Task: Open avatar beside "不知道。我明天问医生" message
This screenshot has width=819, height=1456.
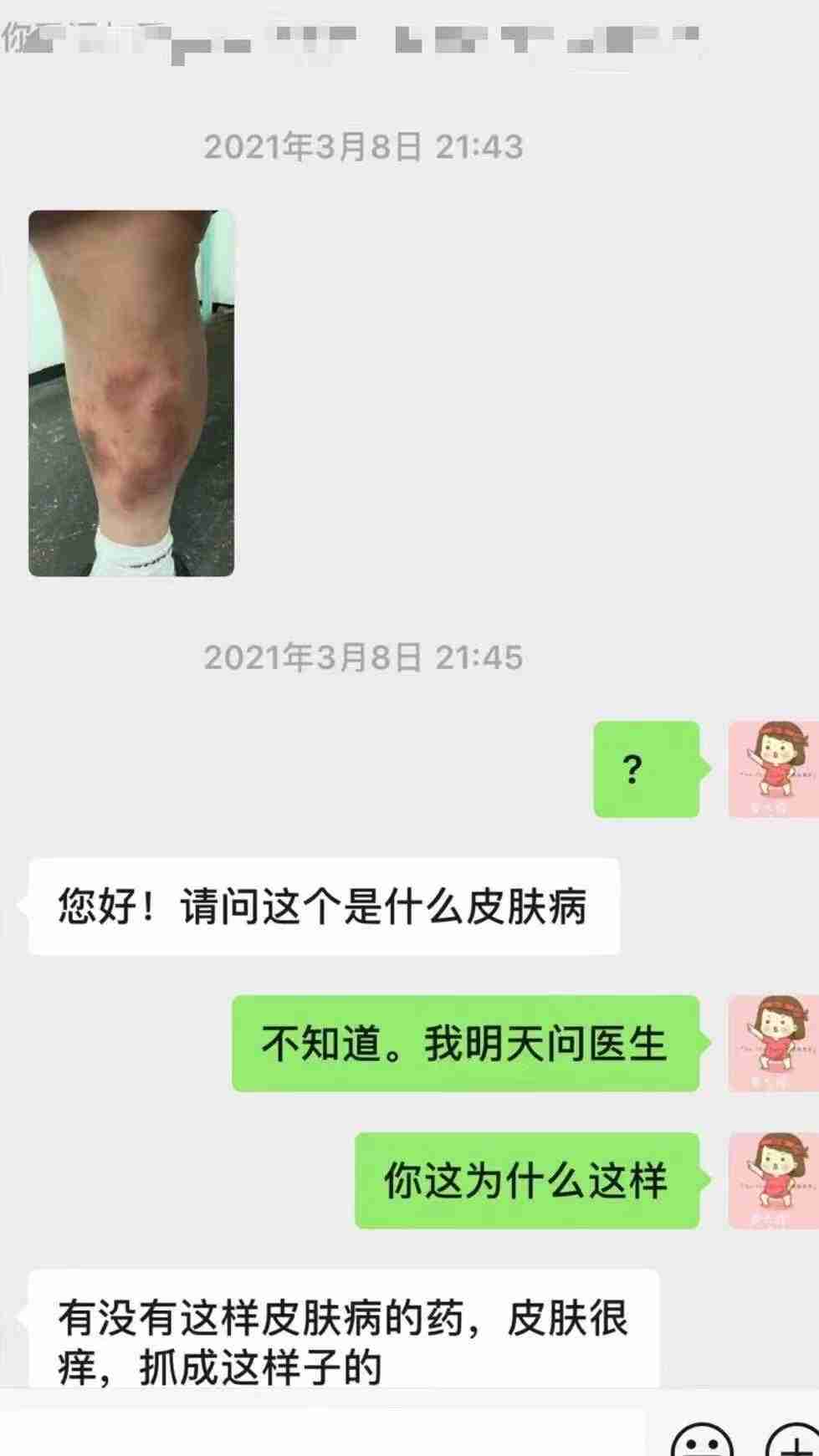Action: (773, 1043)
